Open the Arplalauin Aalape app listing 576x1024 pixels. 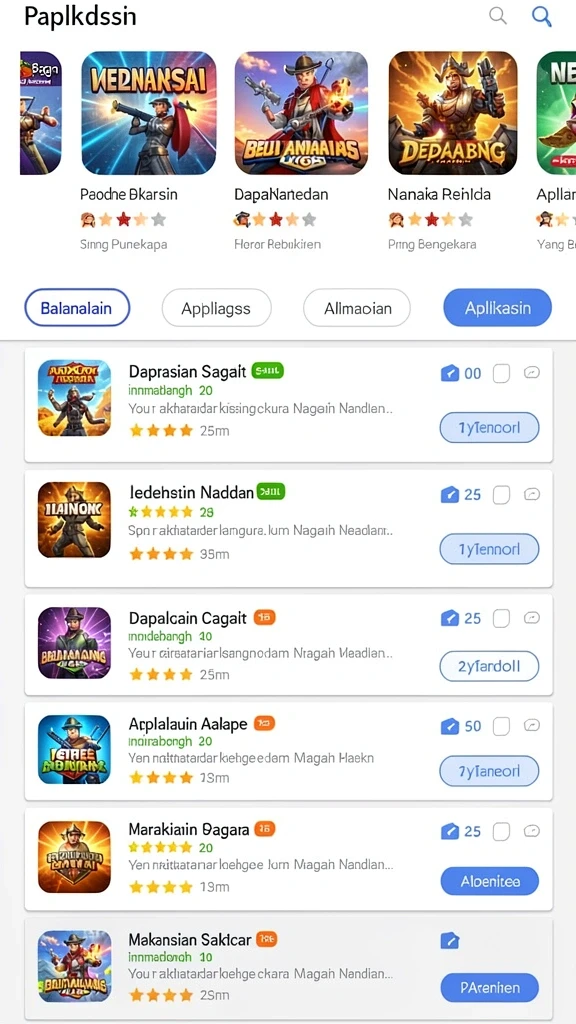289,751
